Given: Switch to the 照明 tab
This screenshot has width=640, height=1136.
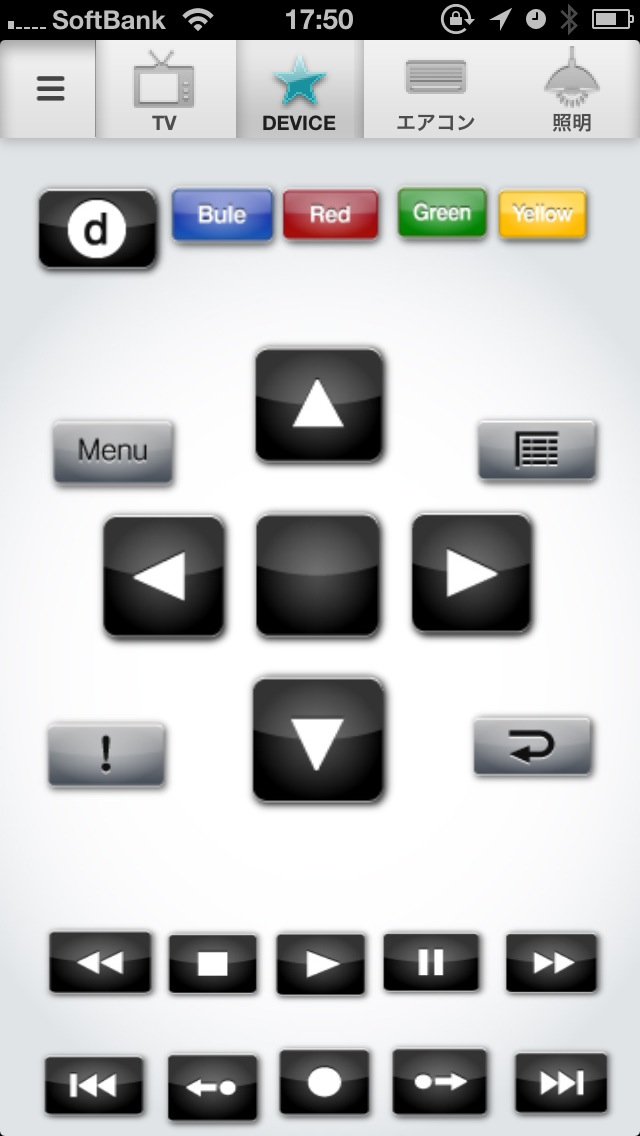Looking at the screenshot, I should coord(572,89).
